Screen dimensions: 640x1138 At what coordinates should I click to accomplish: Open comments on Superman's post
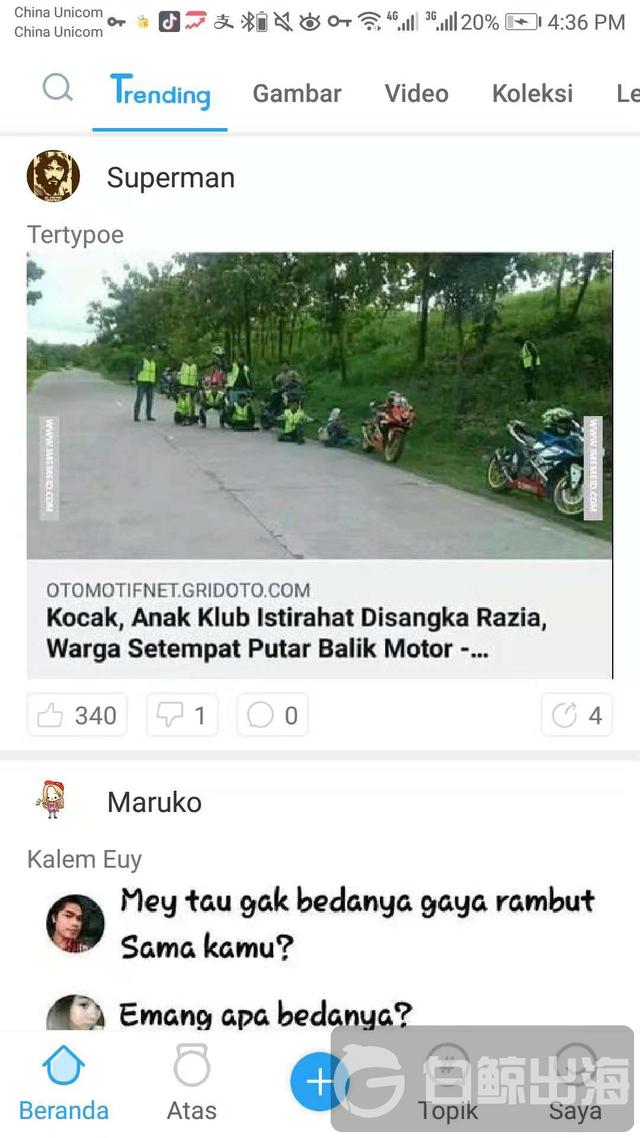(x=272, y=715)
